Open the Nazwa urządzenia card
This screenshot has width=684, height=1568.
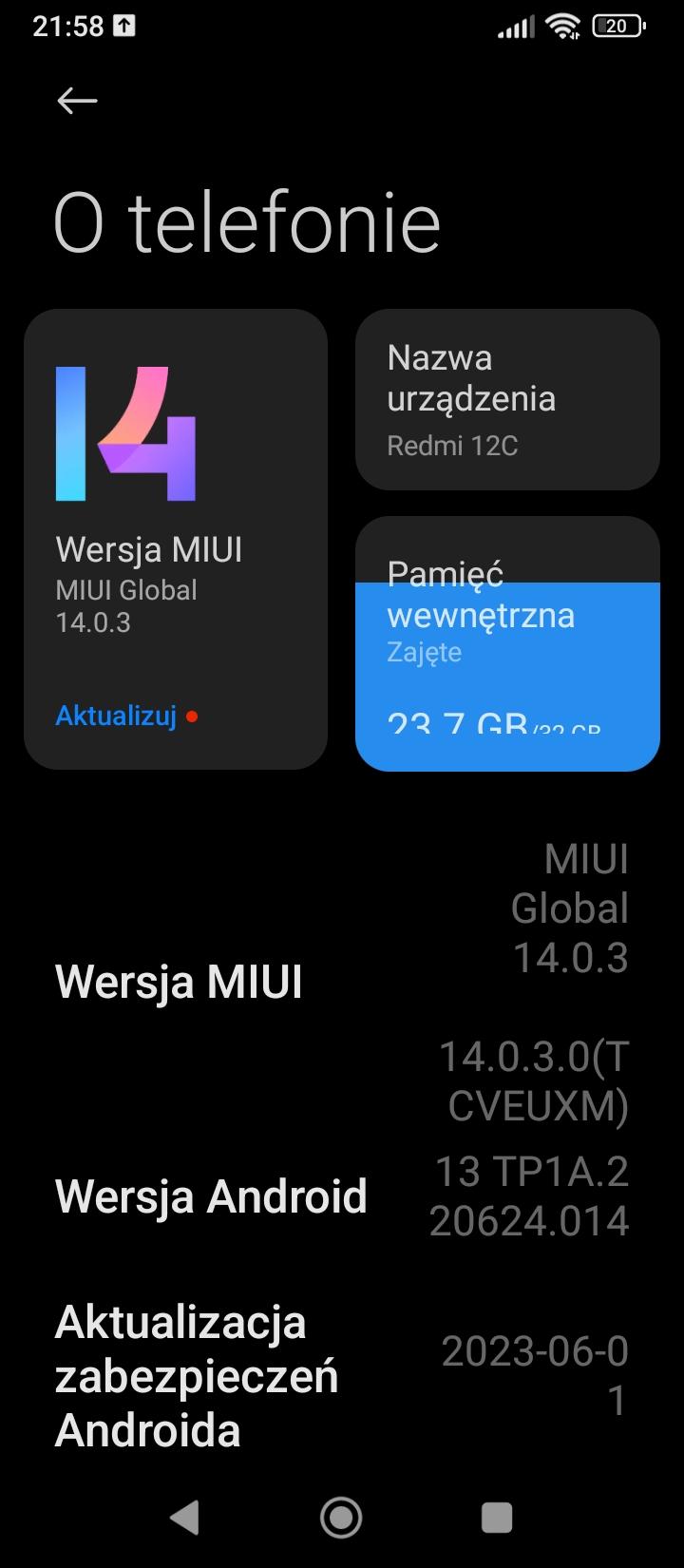(507, 399)
